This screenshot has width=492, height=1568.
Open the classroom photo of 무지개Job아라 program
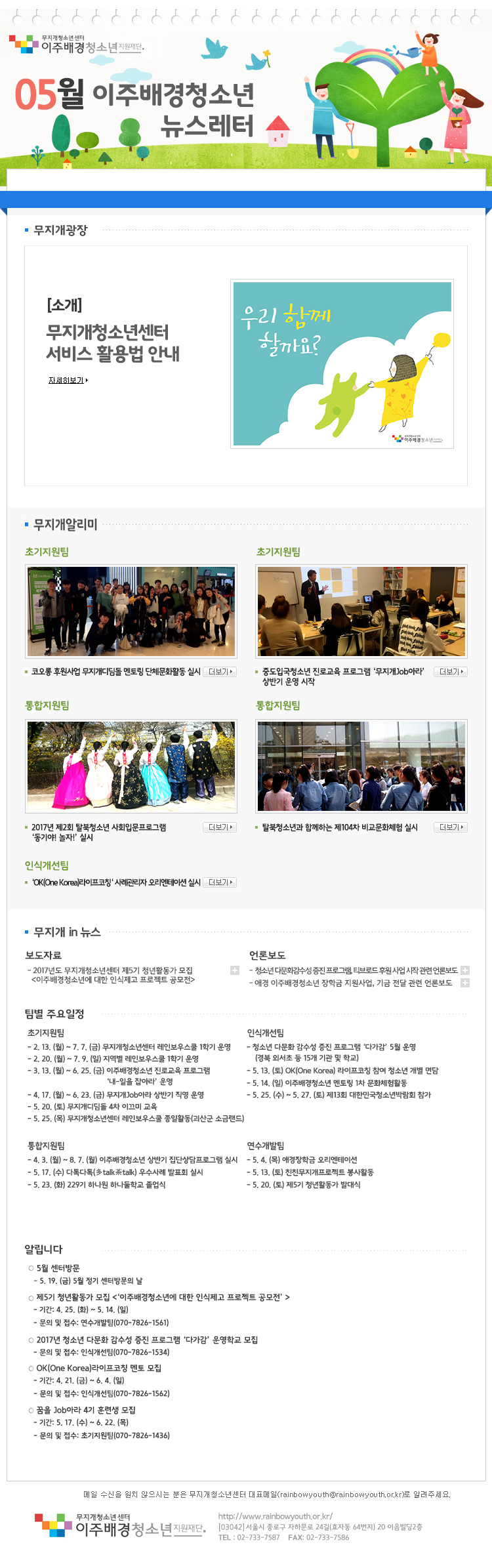[361, 611]
